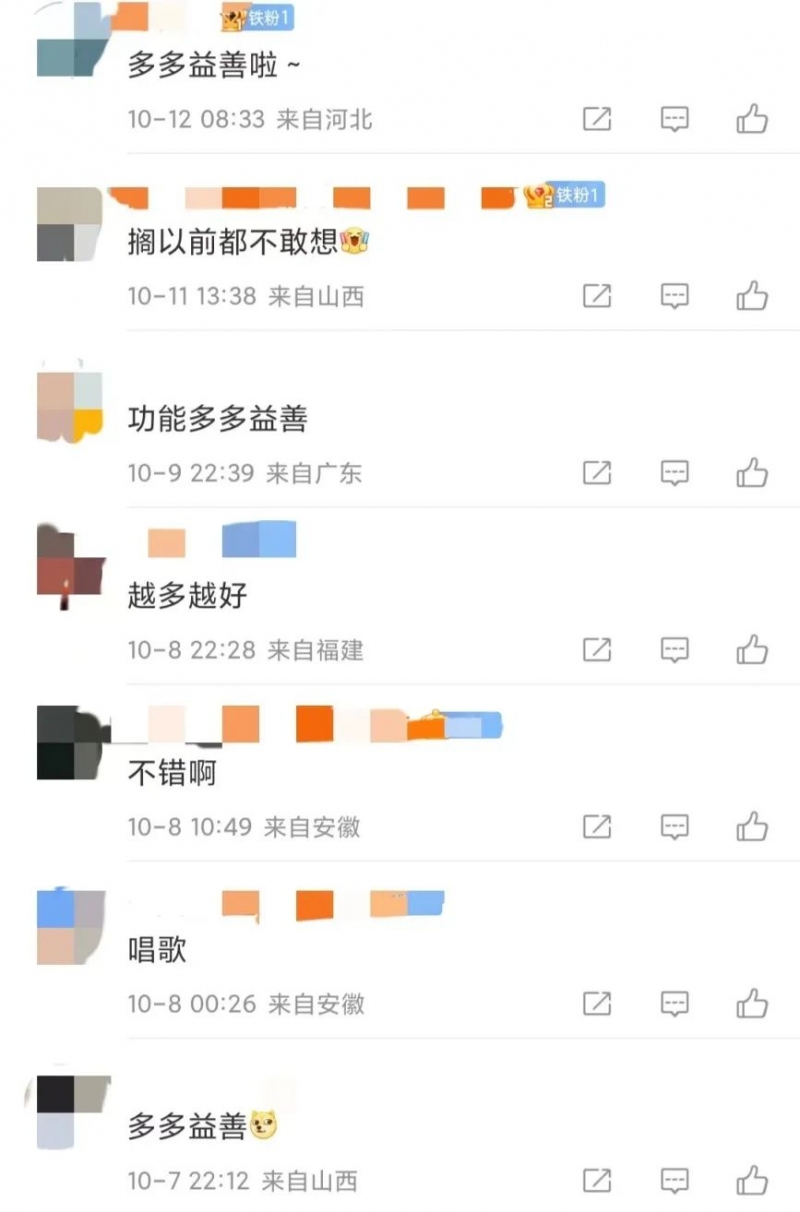This screenshot has width=800, height=1212.
Task: Share the 10-7 "多多益善" comment
Action: (597, 1178)
